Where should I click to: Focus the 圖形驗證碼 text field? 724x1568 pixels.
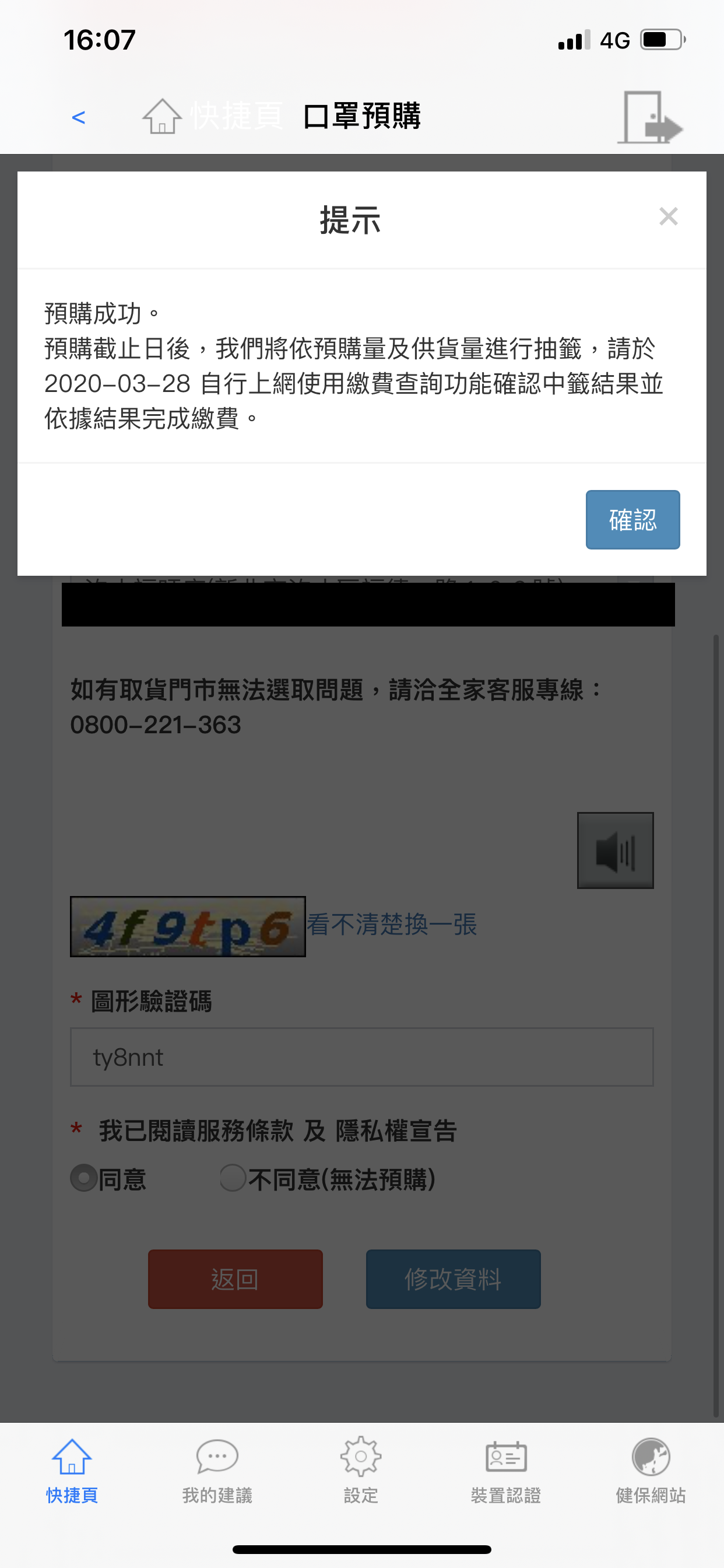tap(361, 1056)
